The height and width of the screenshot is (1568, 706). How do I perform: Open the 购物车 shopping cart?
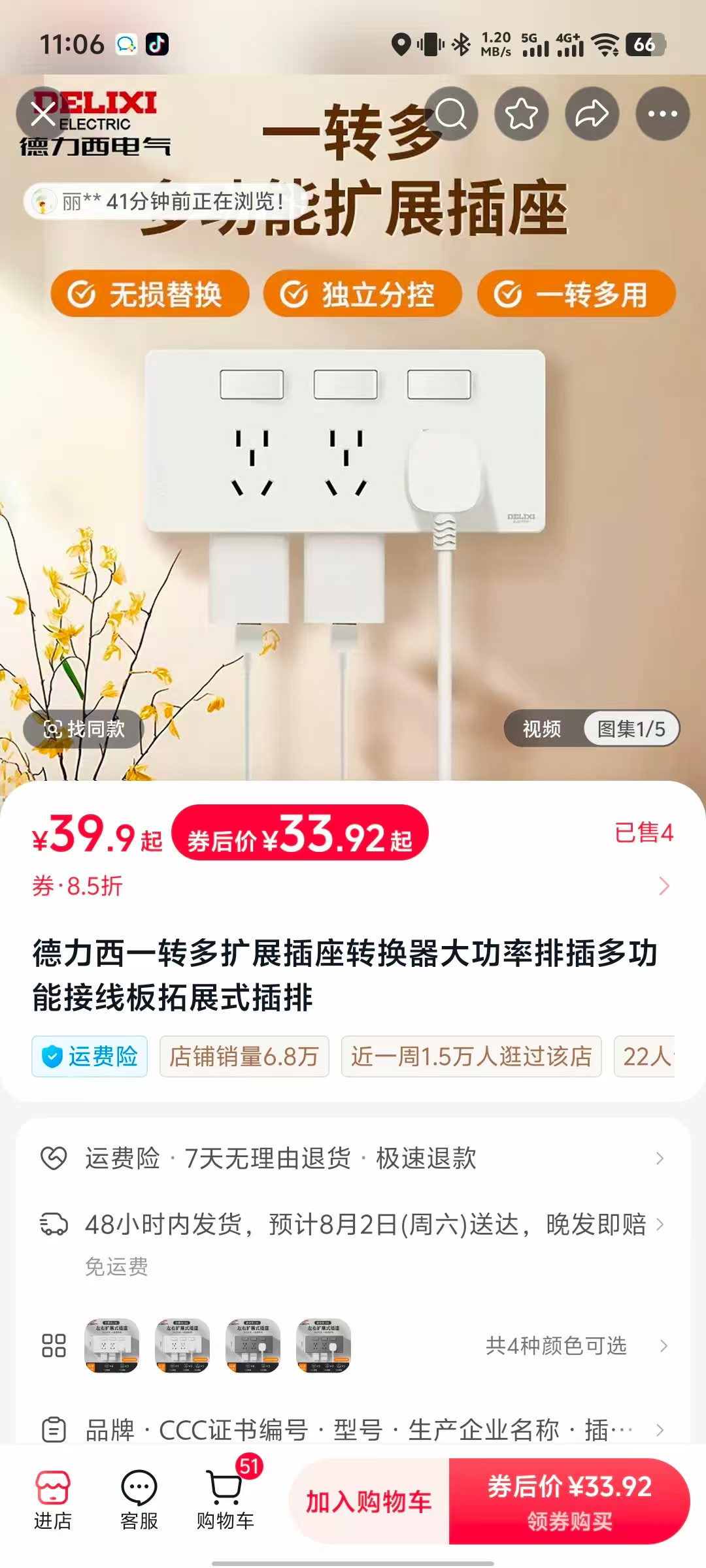click(226, 1501)
